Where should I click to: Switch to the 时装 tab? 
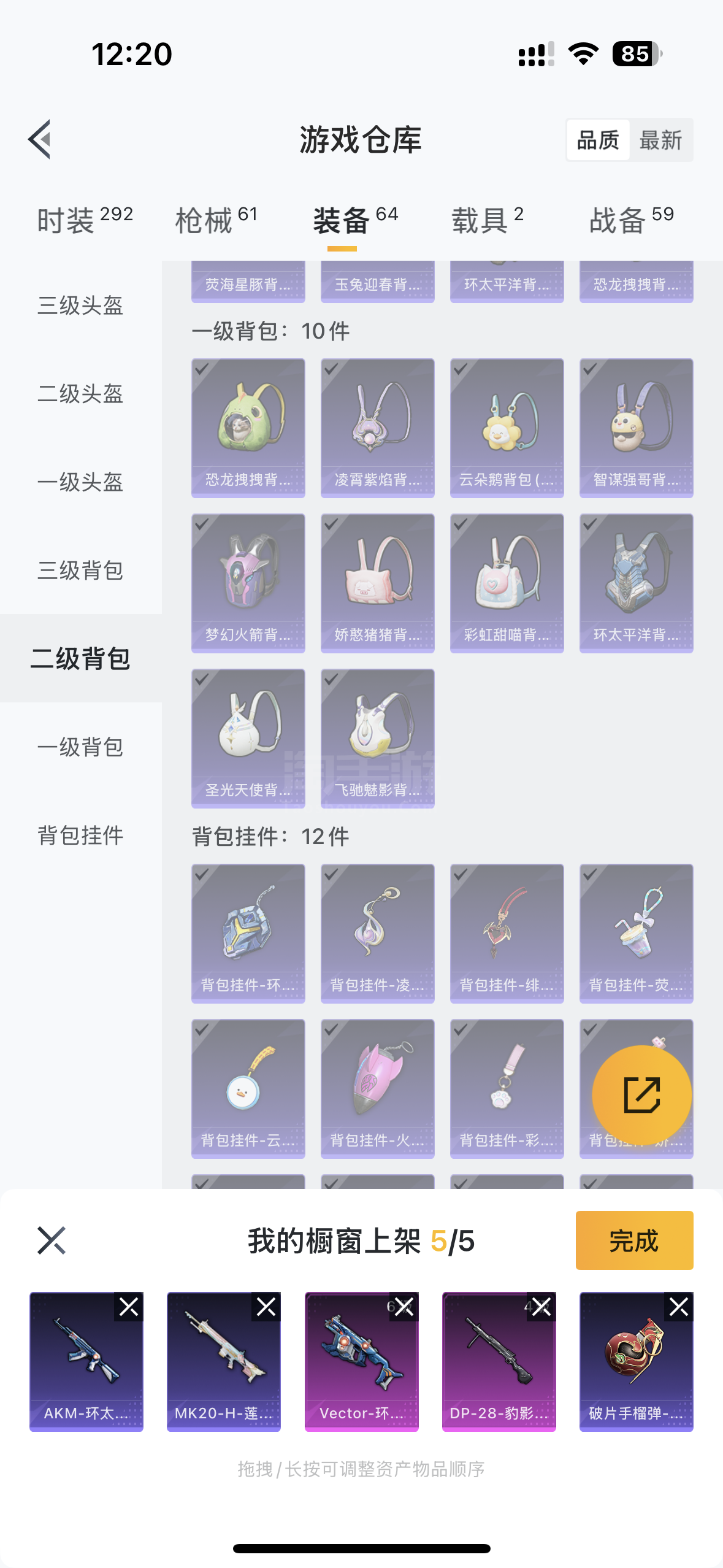coord(84,220)
